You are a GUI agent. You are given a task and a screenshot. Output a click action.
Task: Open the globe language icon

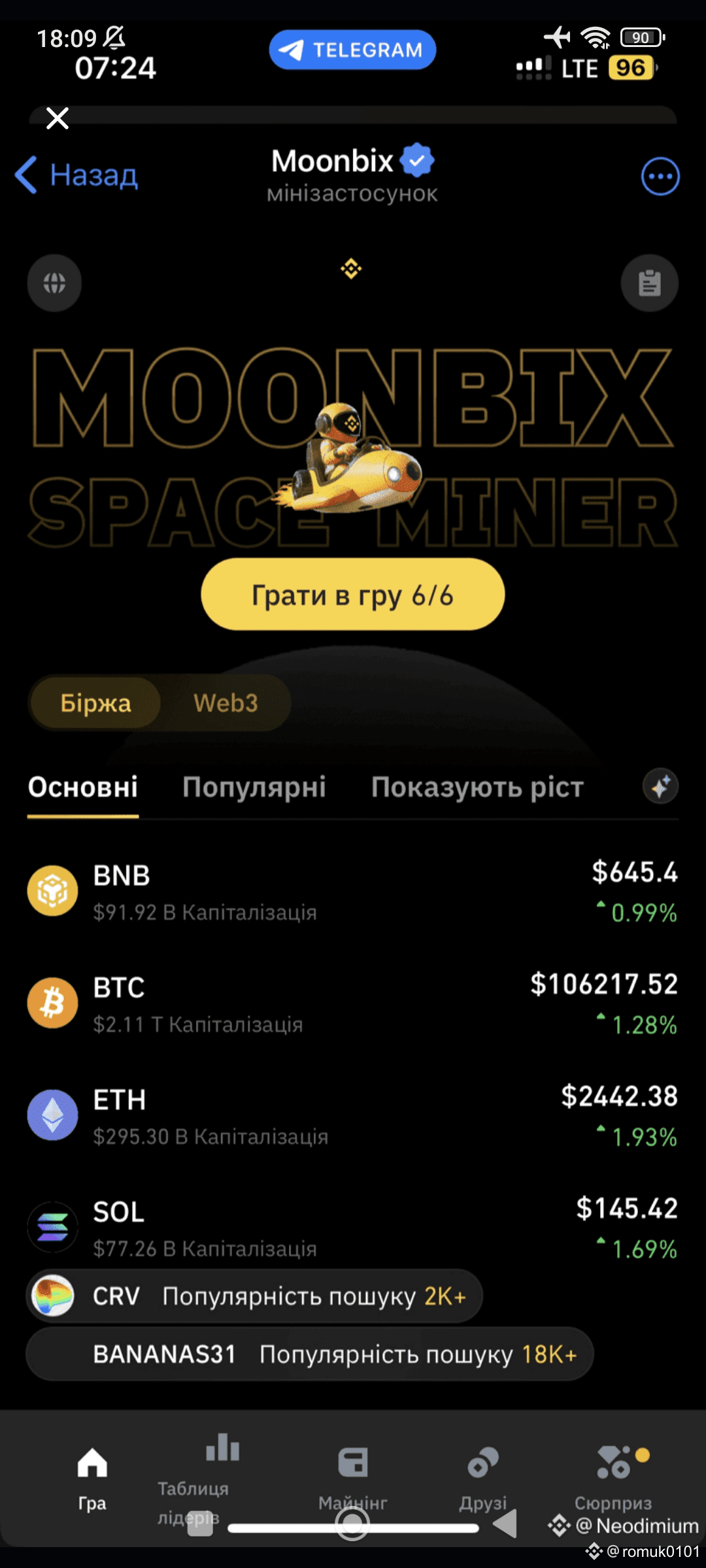click(54, 283)
